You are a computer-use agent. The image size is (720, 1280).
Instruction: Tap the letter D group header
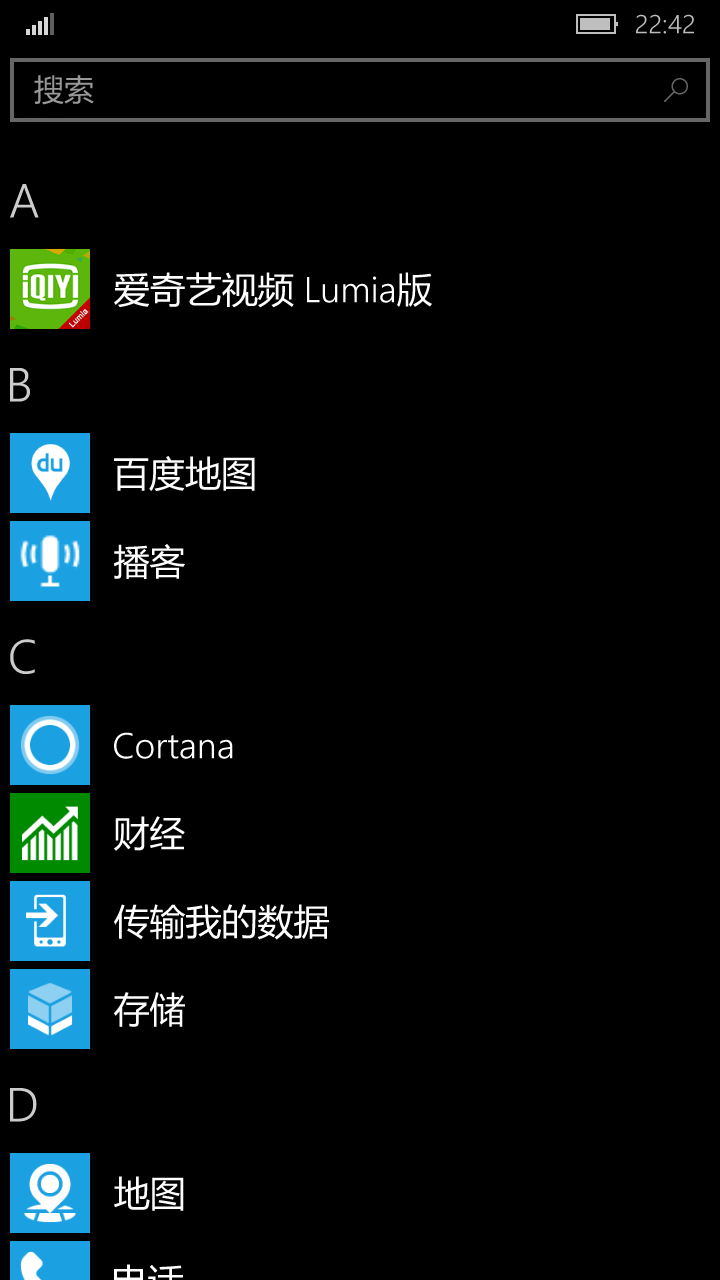point(22,1106)
